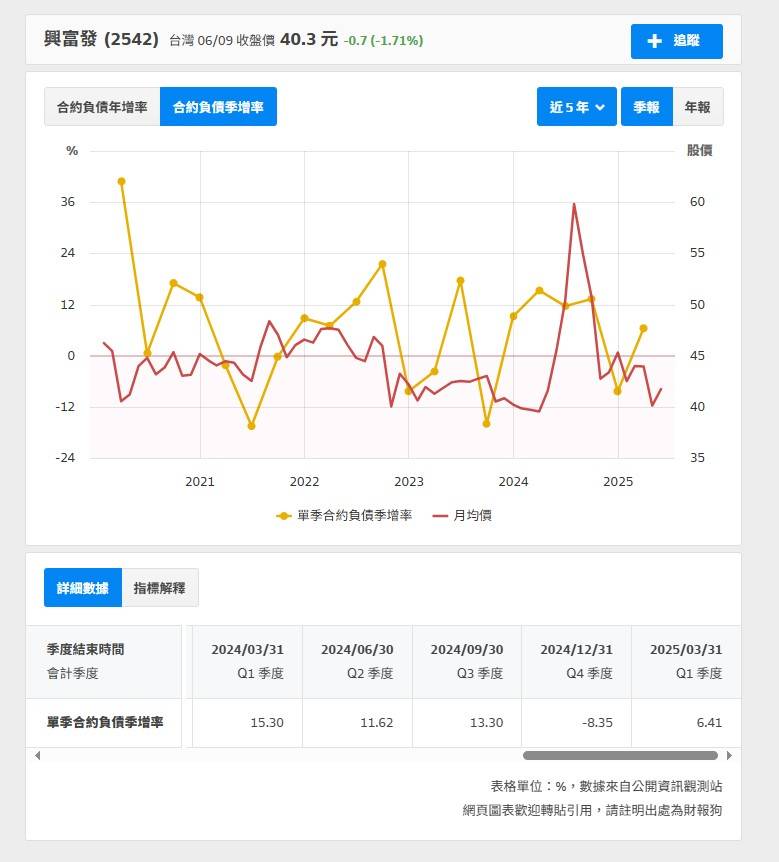Switch to the 年報 annual view
The height and width of the screenshot is (862, 779).
point(697,107)
